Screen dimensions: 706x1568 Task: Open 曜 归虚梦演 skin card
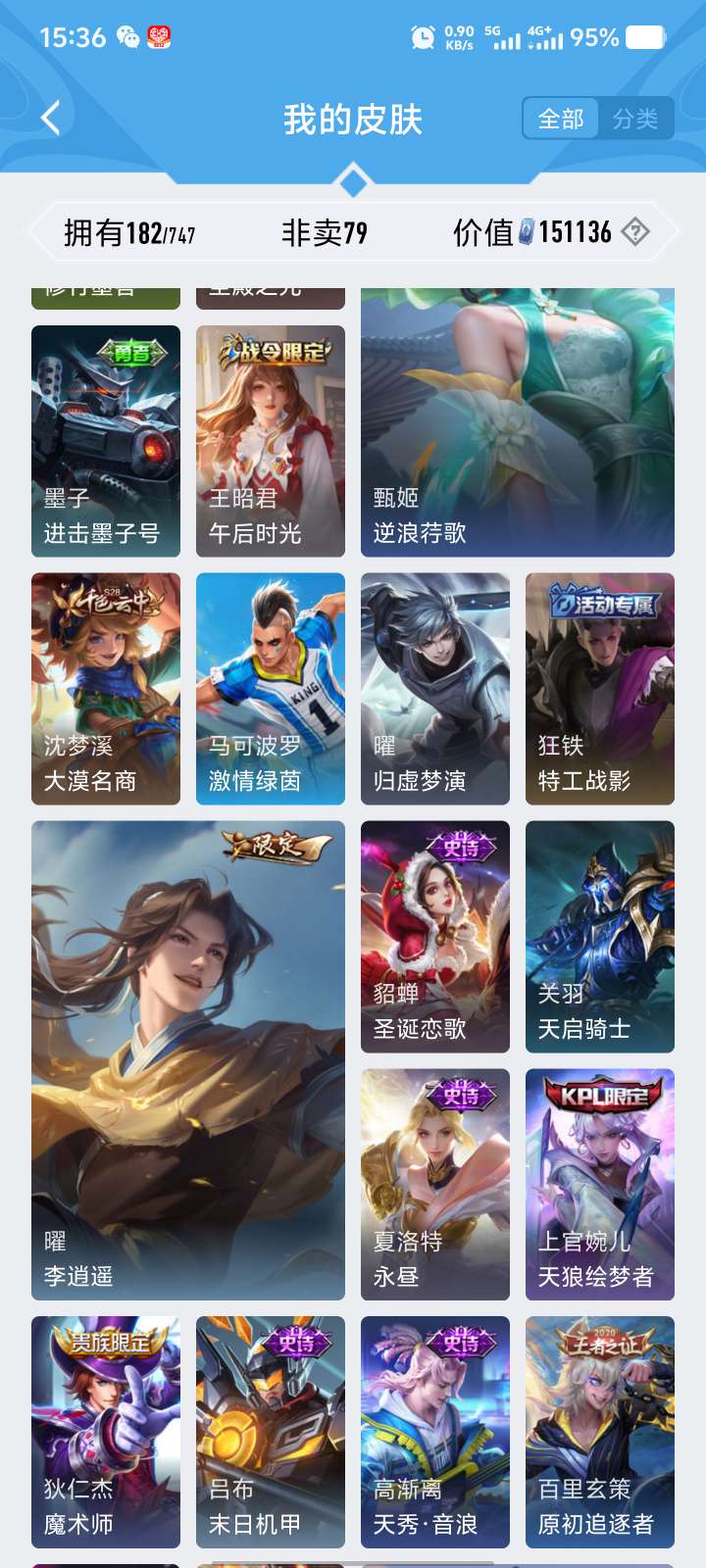pyautogui.click(x=435, y=689)
